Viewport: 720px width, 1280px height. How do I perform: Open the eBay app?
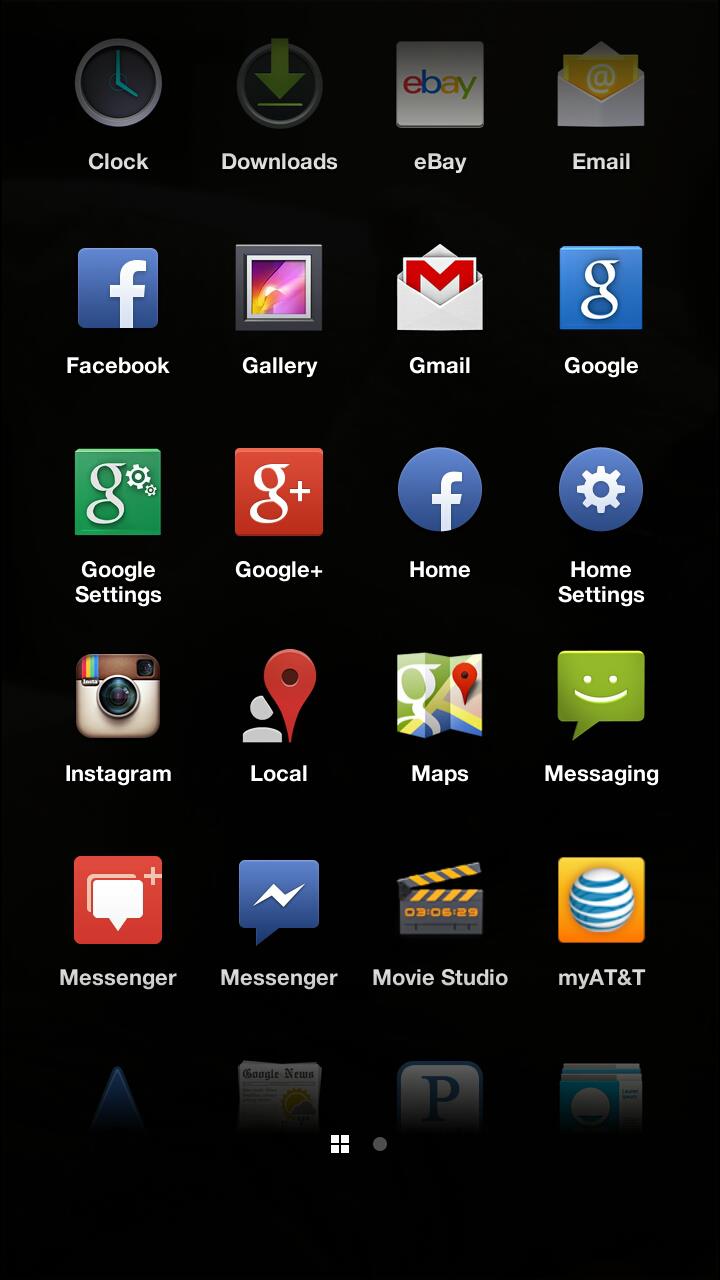tap(440, 84)
